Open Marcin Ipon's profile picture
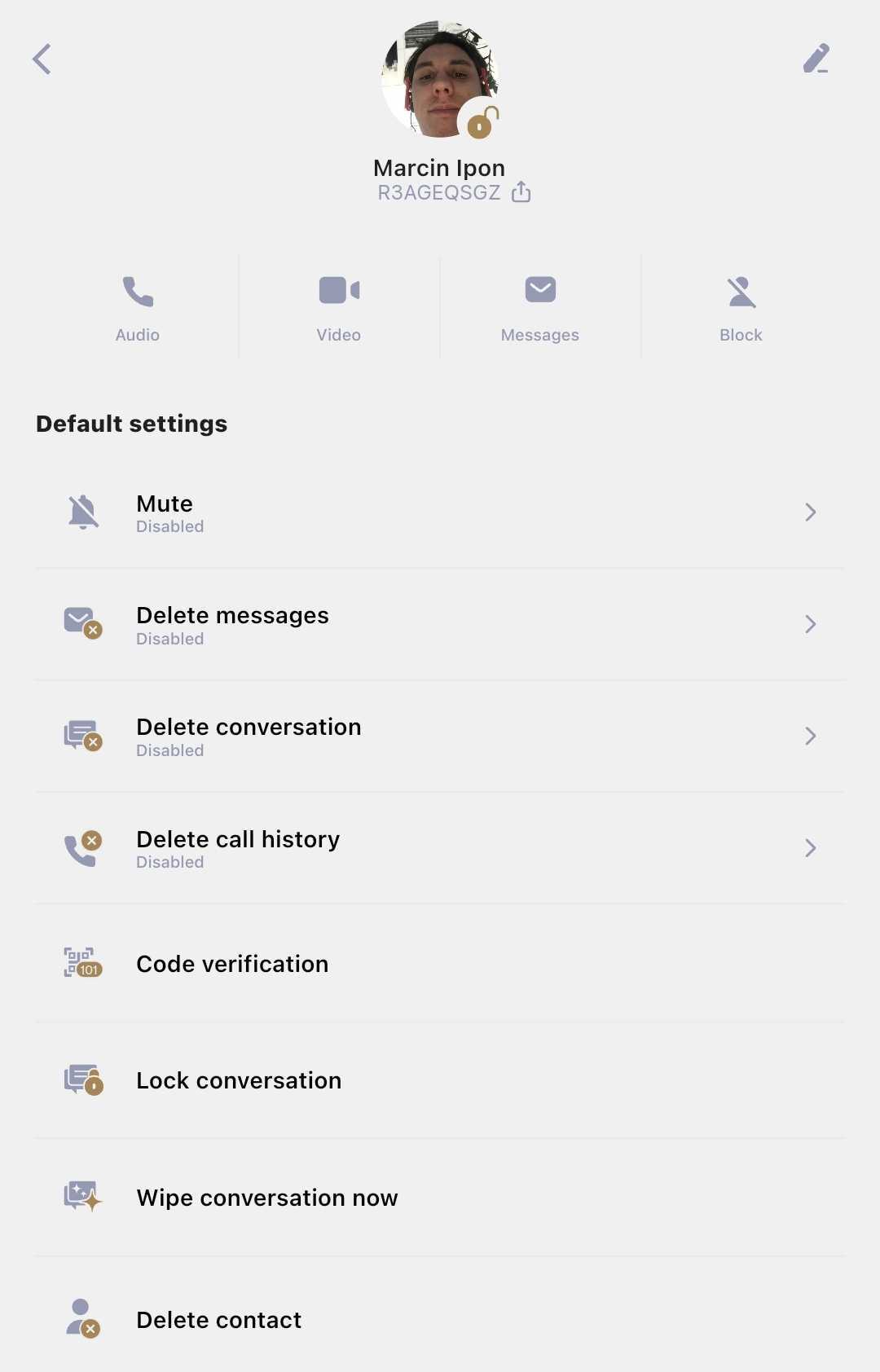This screenshot has width=880, height=1372. 438,78
